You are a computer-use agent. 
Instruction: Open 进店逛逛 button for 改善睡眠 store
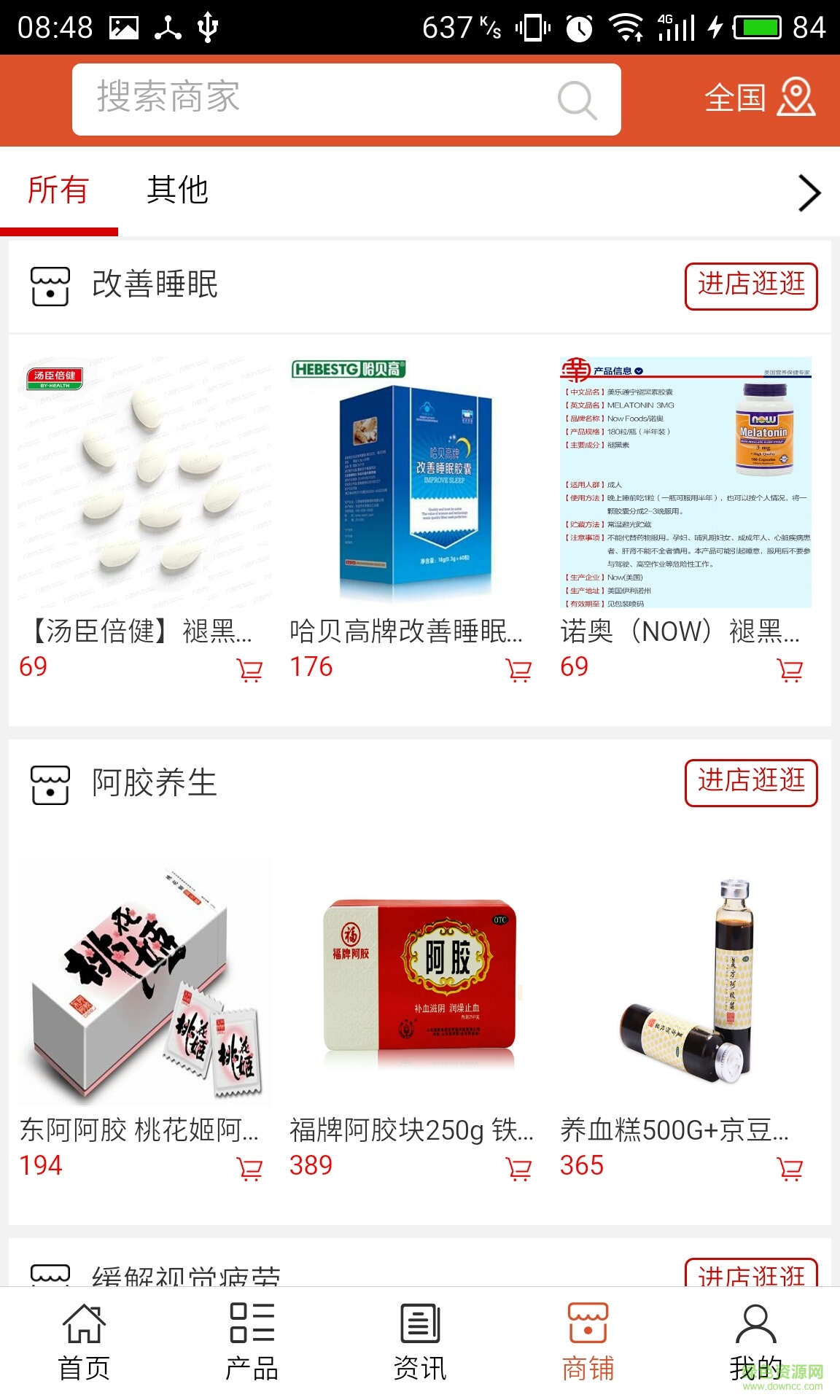tap(750, 284)
